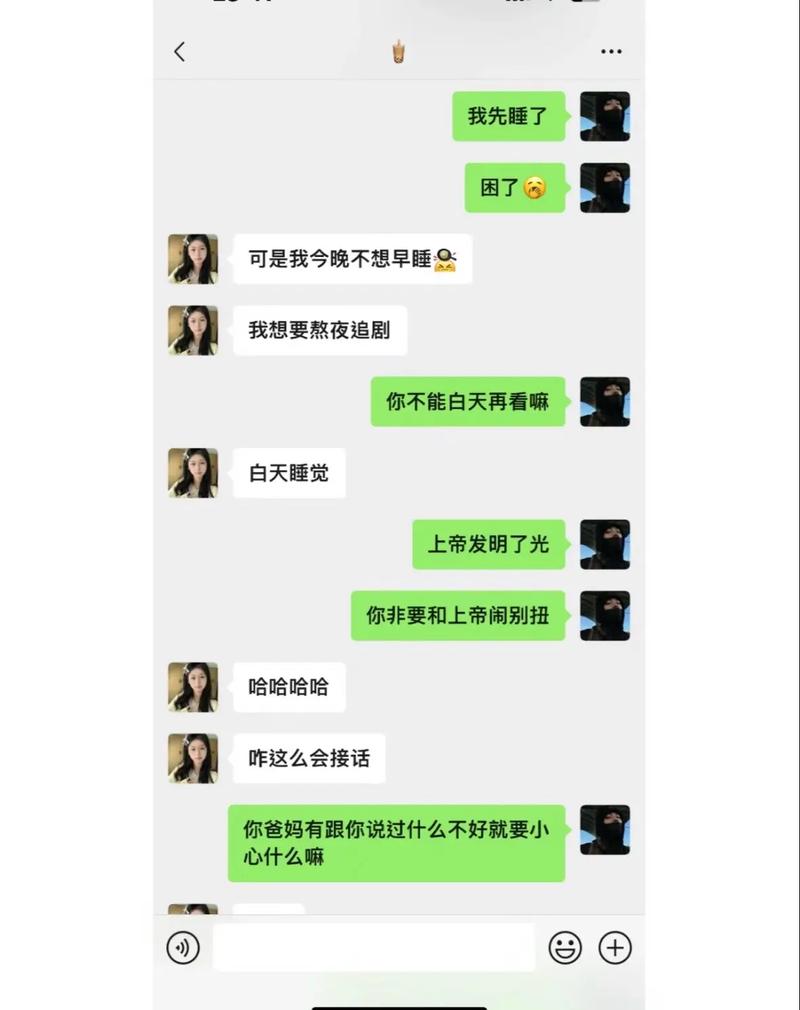Screen dimensions: 800x1010
Task: Open my avatar beside 我先睡了
Action: [x=605, y=117]
